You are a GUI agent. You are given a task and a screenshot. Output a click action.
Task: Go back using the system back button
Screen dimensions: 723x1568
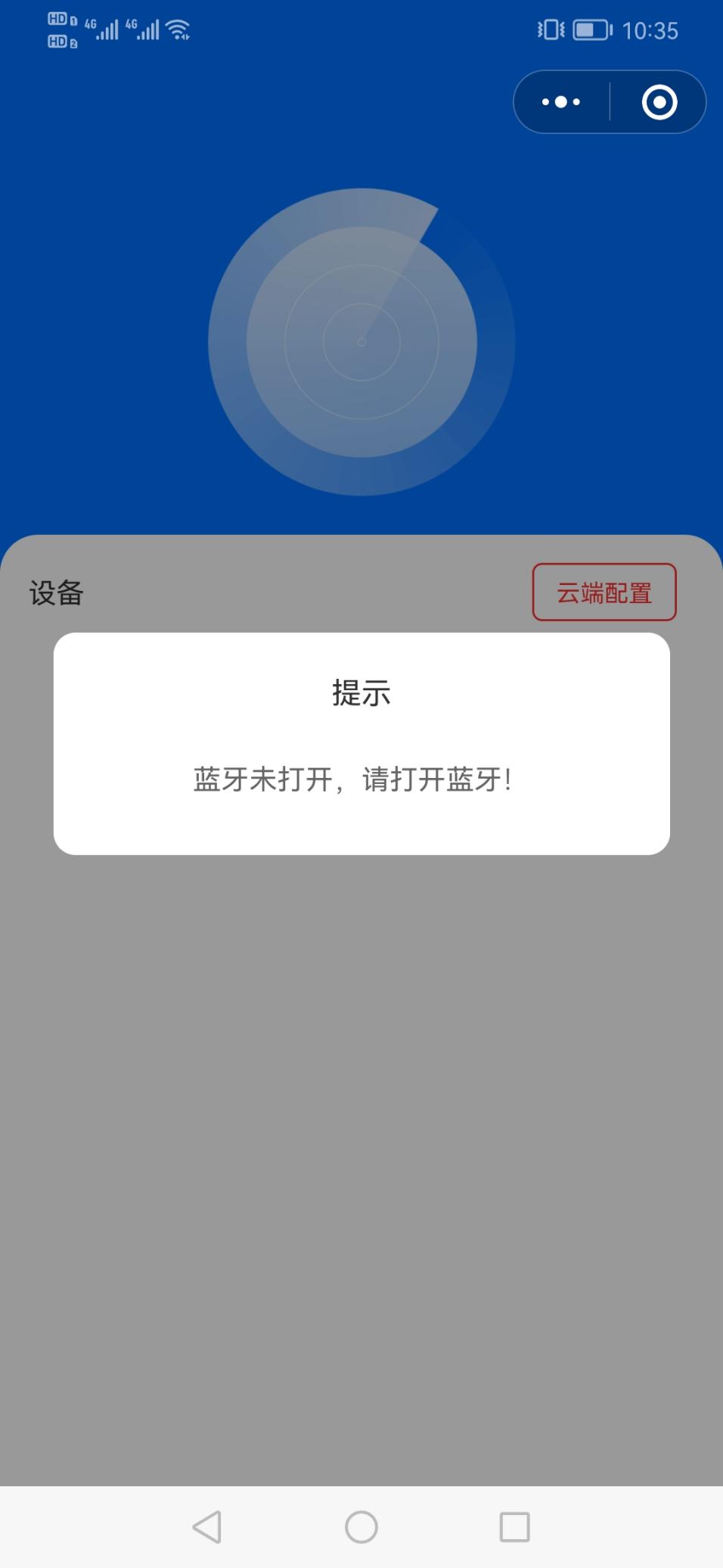pos(207,1526)
